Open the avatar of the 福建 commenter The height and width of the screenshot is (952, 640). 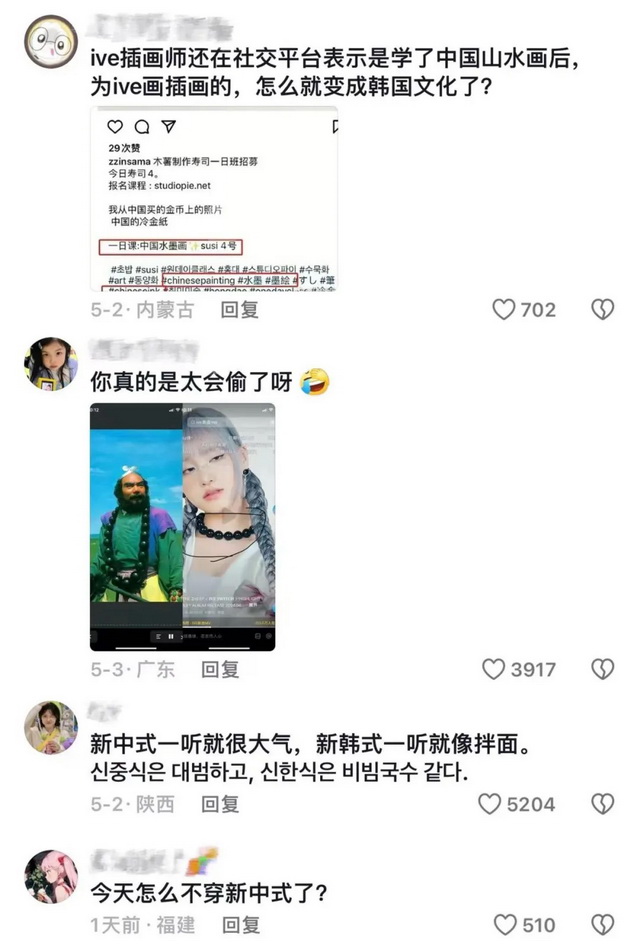tap(50, 876)
